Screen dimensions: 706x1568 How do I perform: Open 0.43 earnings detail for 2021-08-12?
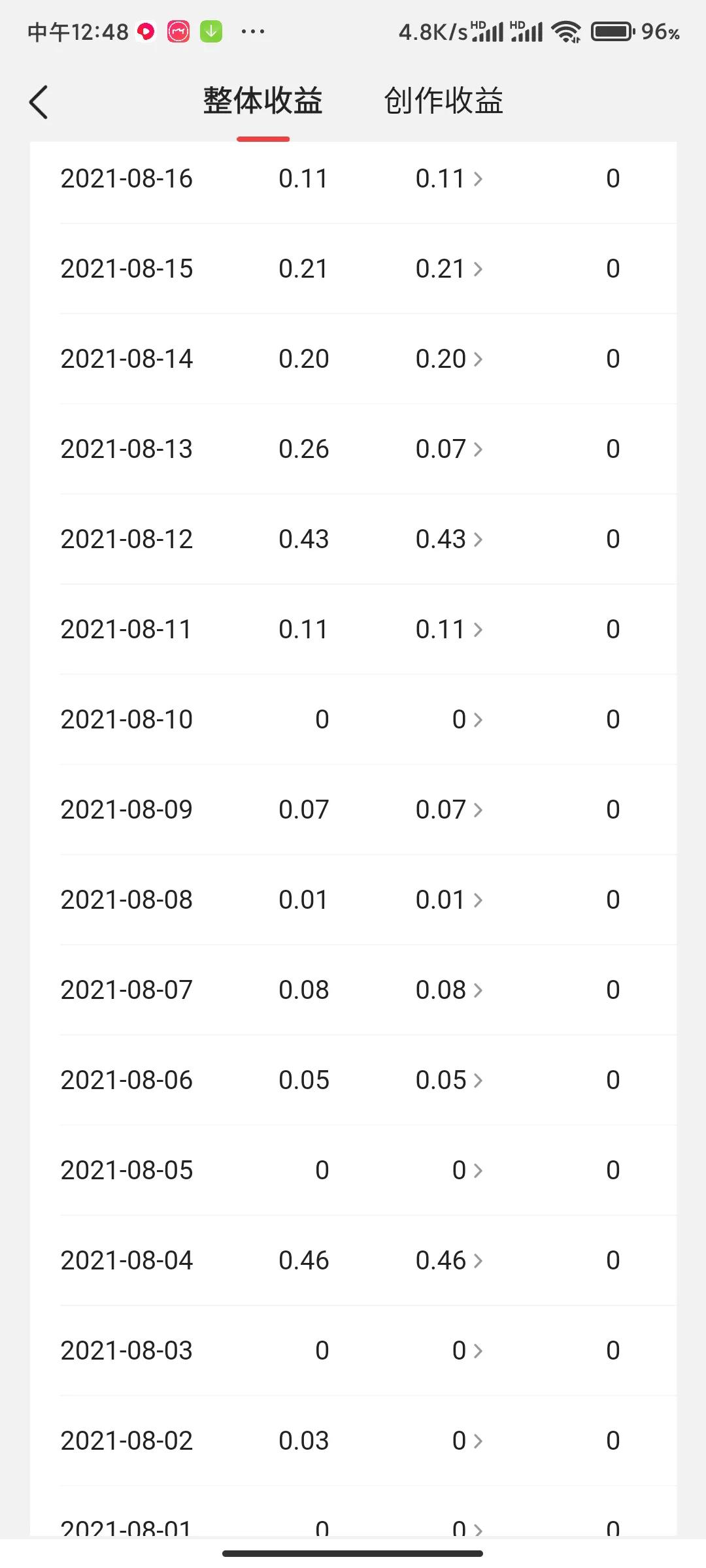pyautogui.click(x=449, y=539)
